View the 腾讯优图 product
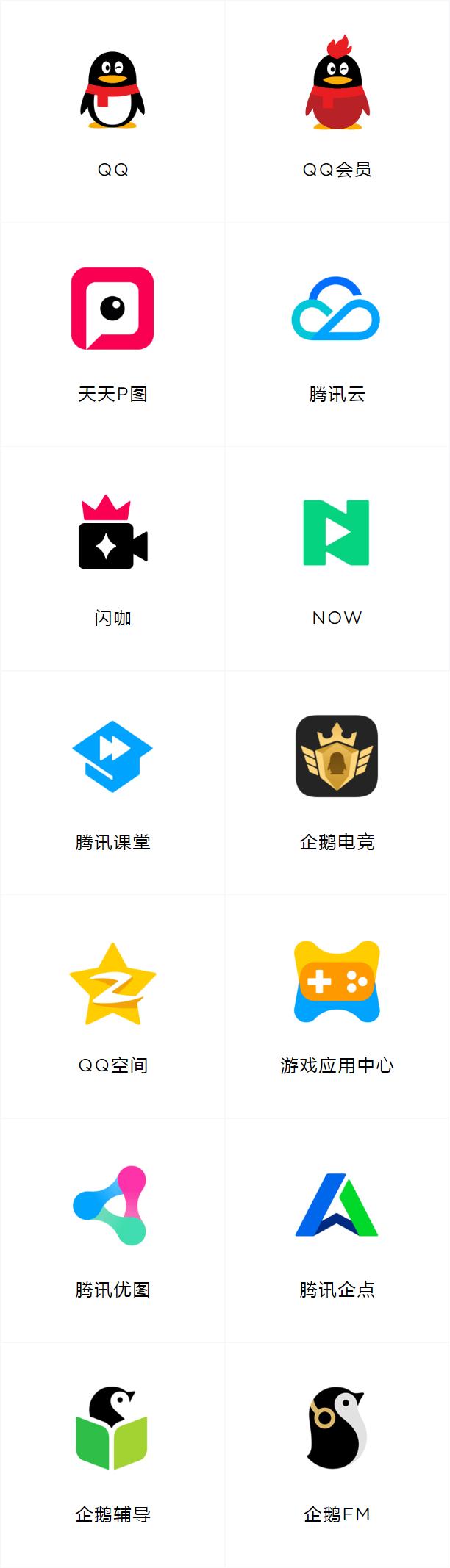The width and height of the screenshot is (450, 1568). [x=113, y=1206]
